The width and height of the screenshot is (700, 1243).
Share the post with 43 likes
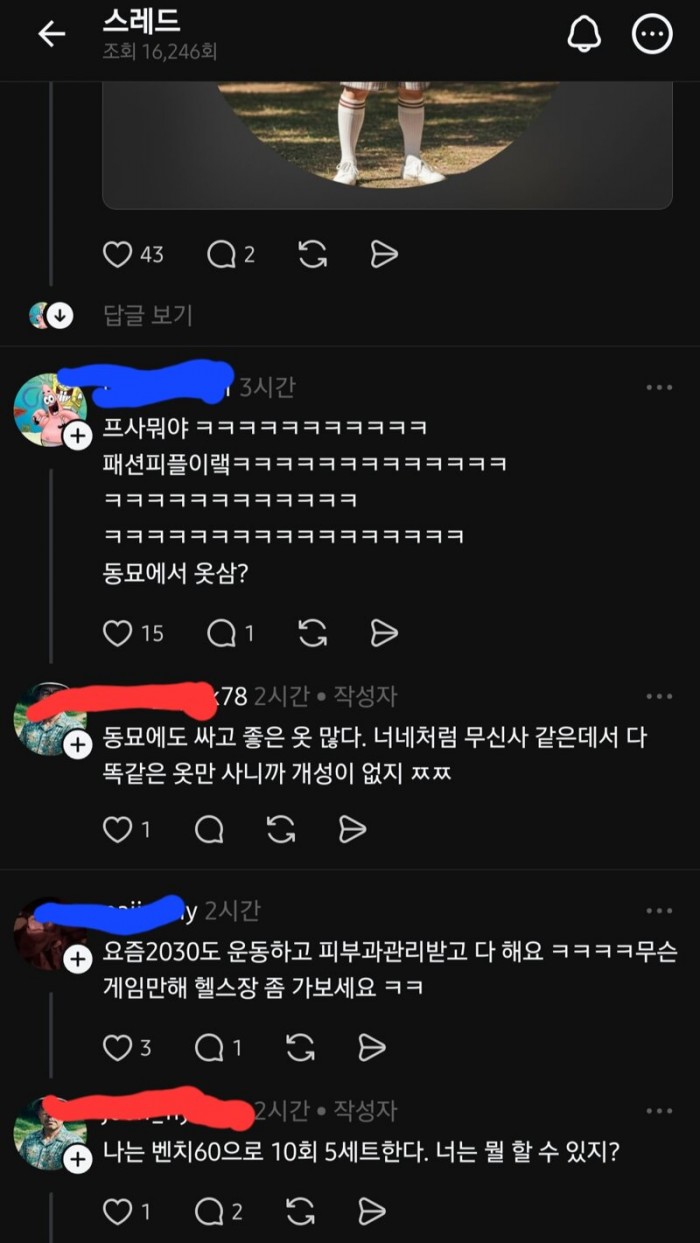pos(384,254)
